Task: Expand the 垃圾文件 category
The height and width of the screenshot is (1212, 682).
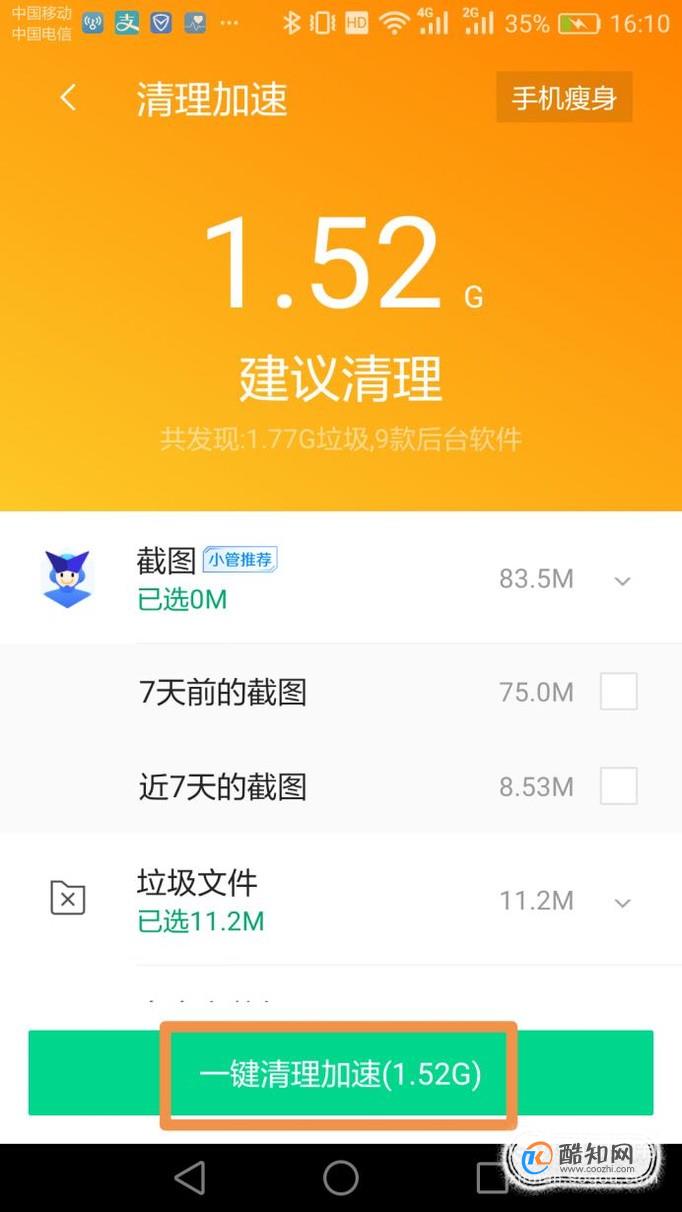Action: click(622, 903)
